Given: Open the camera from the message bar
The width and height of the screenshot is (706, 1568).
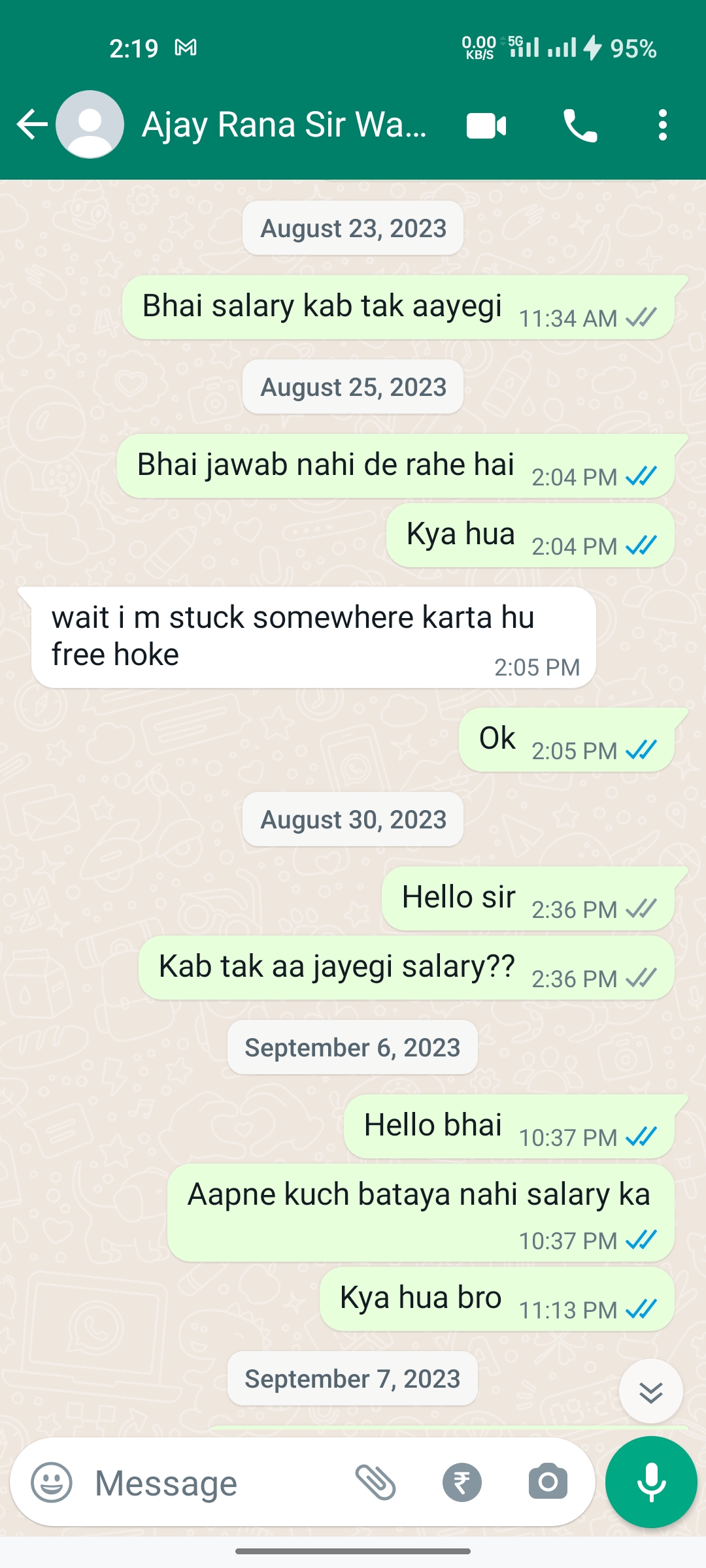Looking at the screenshot, I should [548, 1482].
